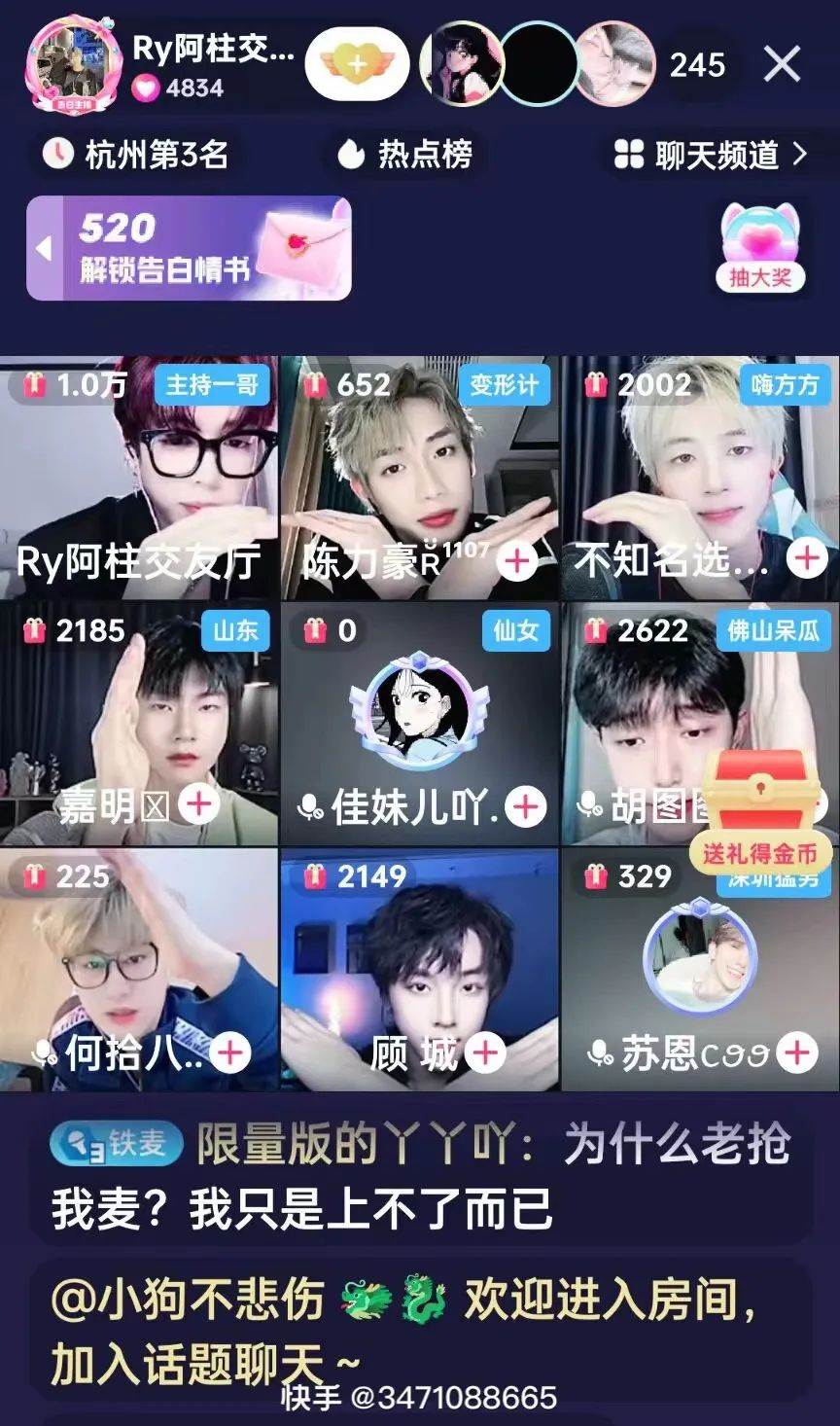Open host profile Ry阿柱交
This screenshot has width=840, height=1426.
[74, 63]
